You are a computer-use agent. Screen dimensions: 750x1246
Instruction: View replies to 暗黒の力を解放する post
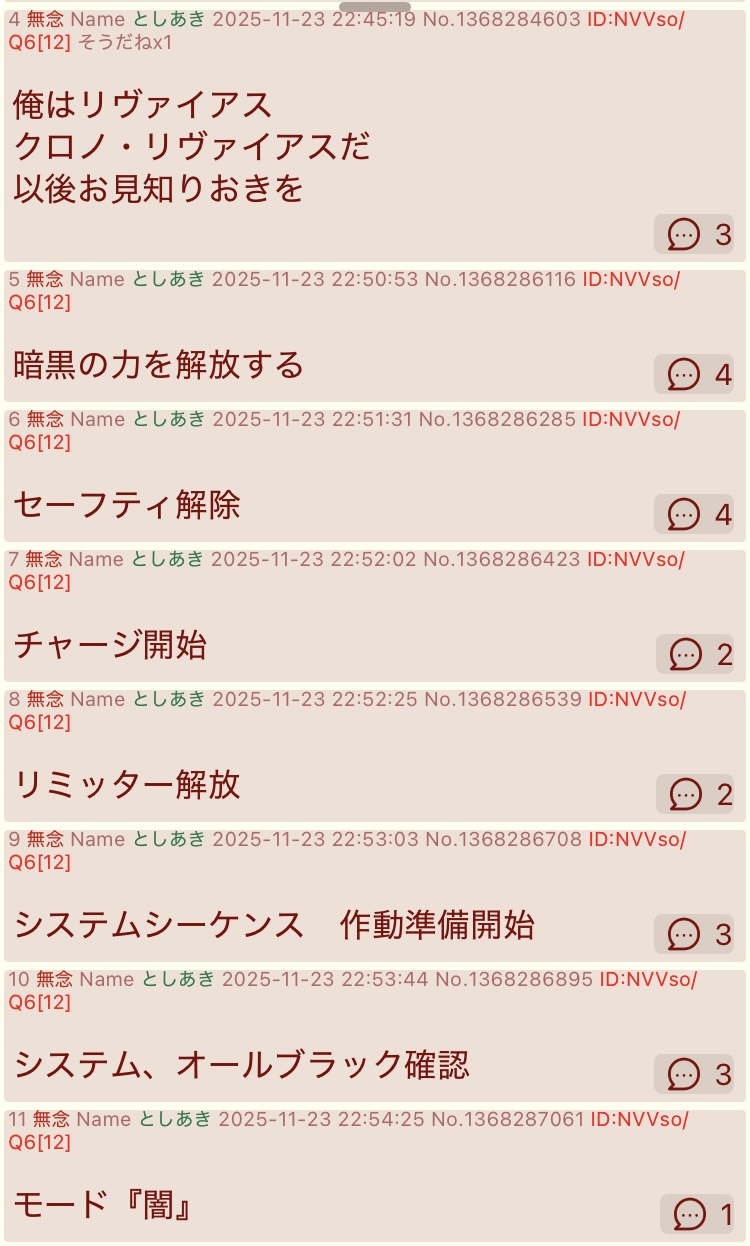[694, 374]
